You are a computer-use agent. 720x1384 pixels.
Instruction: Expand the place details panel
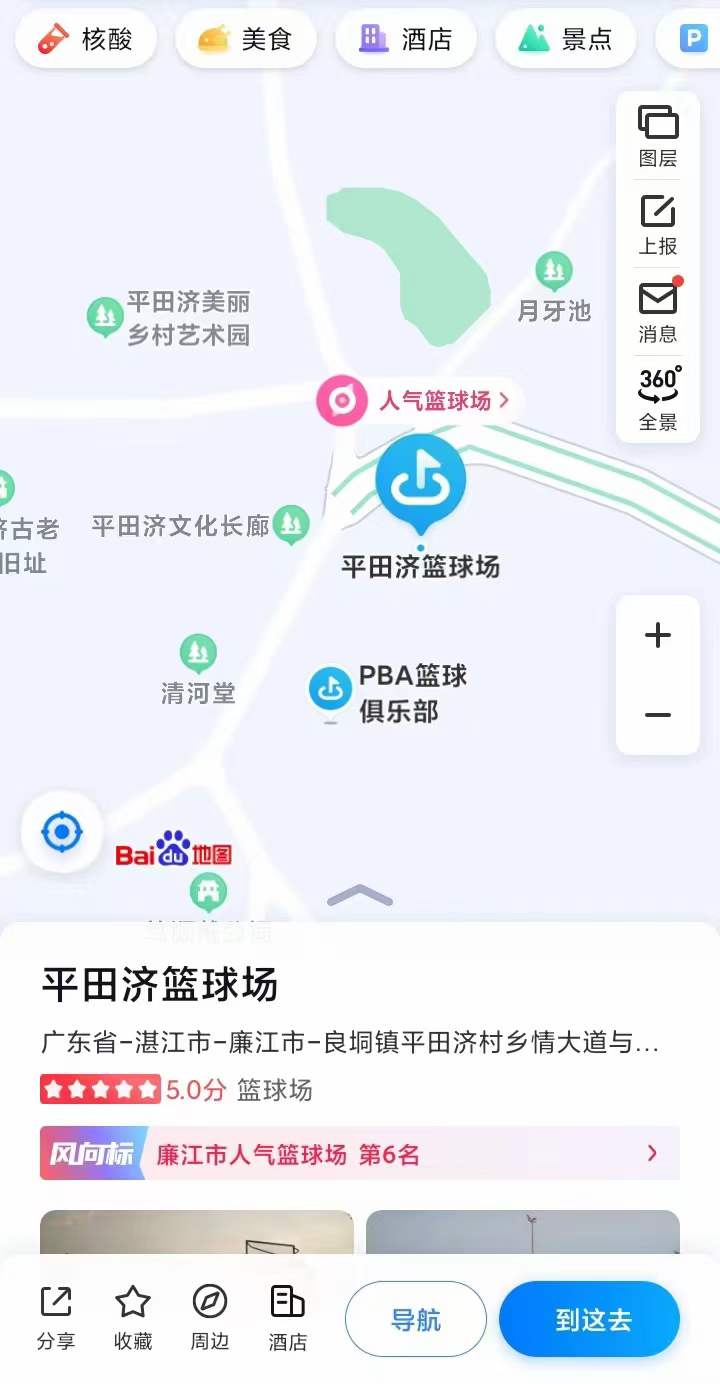(360, 896)
